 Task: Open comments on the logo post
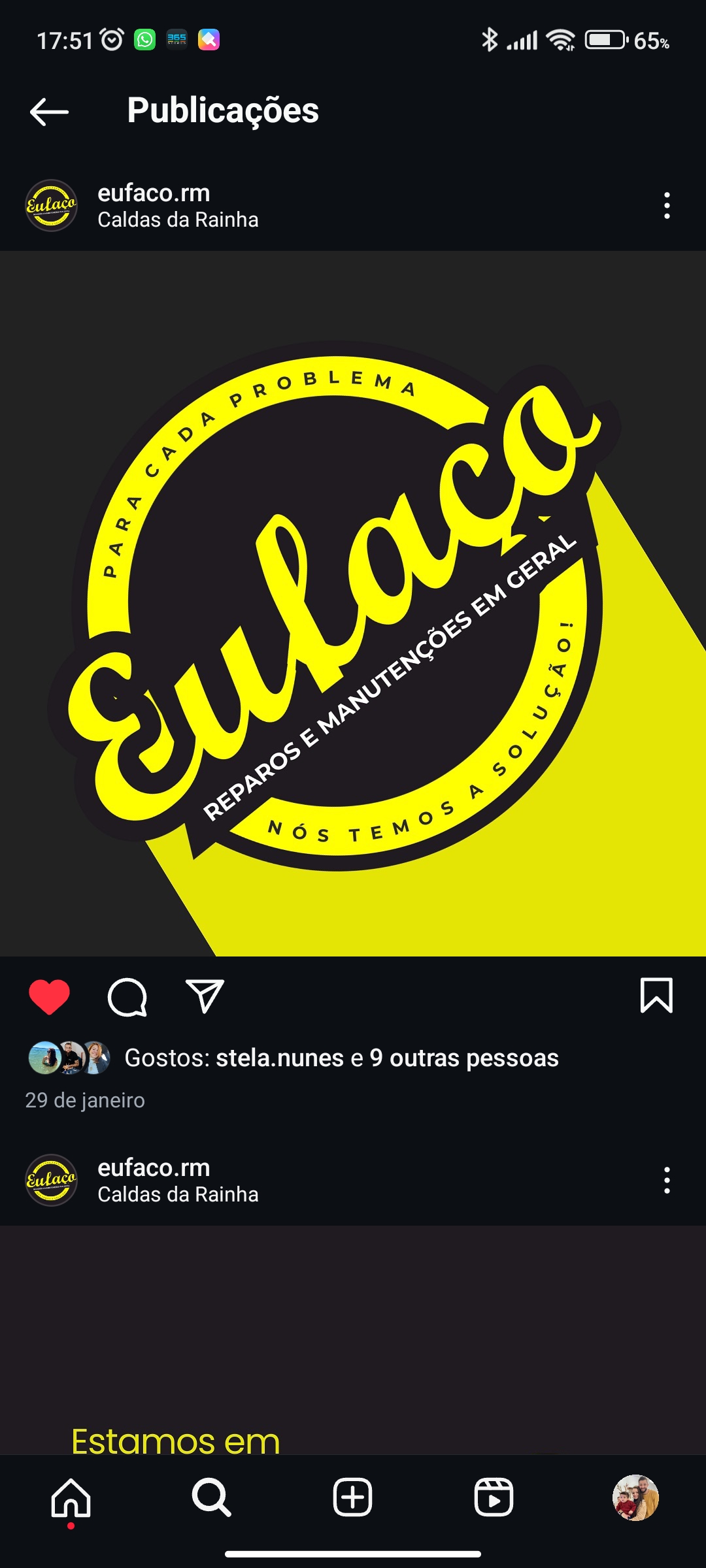tap(127, 997)
